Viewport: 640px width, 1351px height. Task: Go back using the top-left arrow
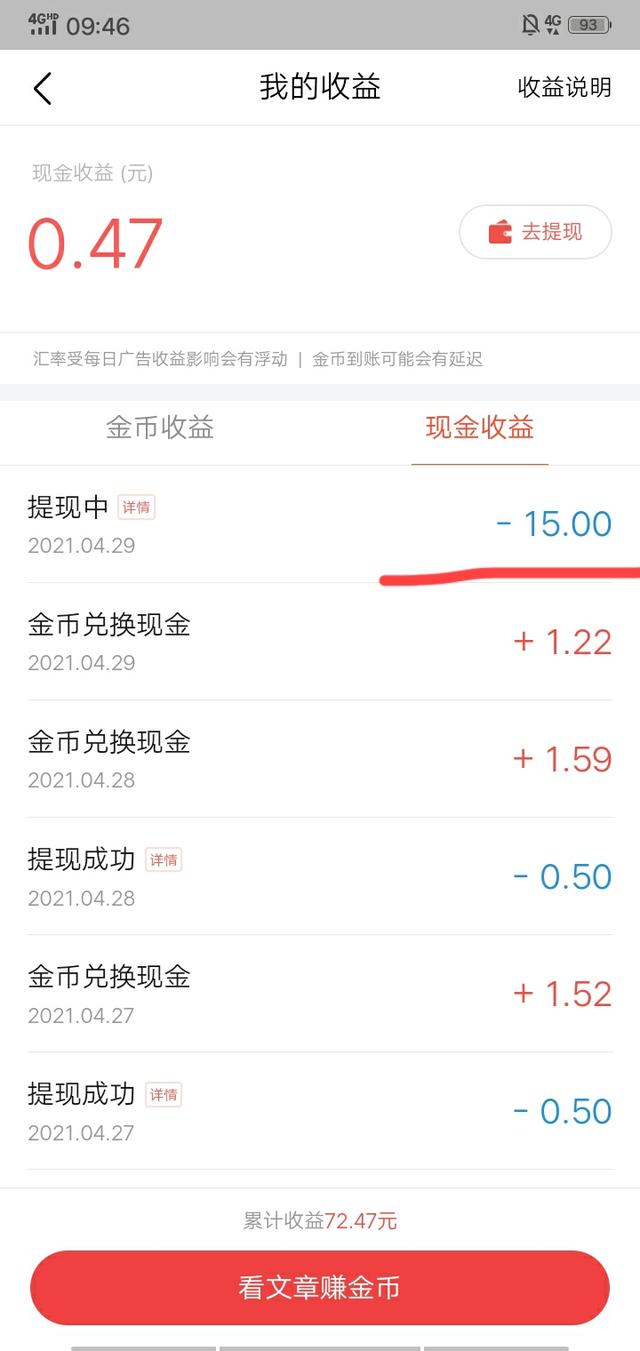[x=42, y=88]
